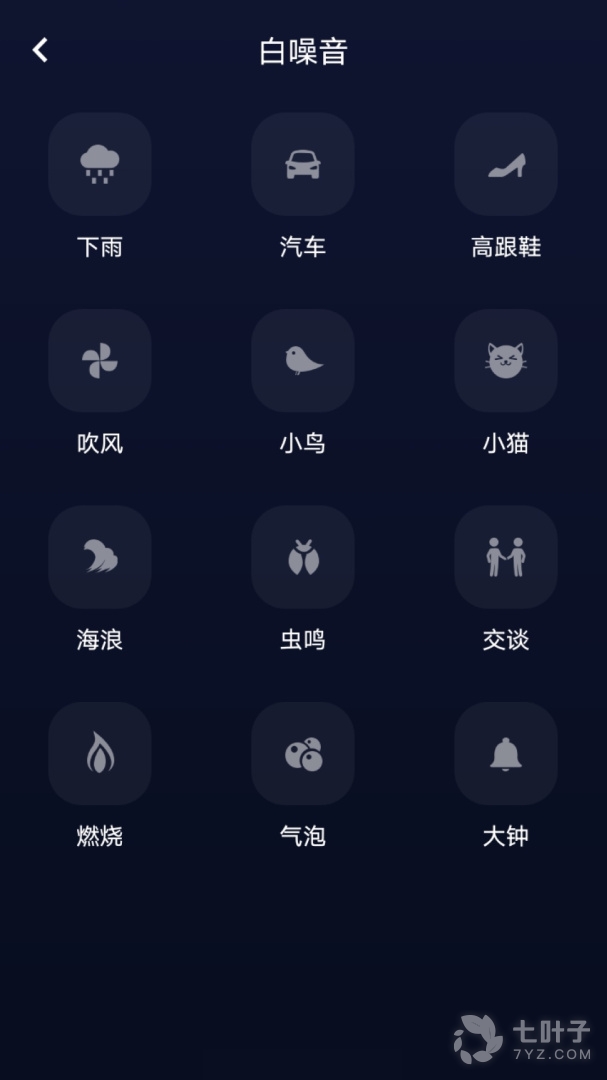Select the 小猫 cat sound
This screenshot has width=607, height=1080.
pos(506,361)
